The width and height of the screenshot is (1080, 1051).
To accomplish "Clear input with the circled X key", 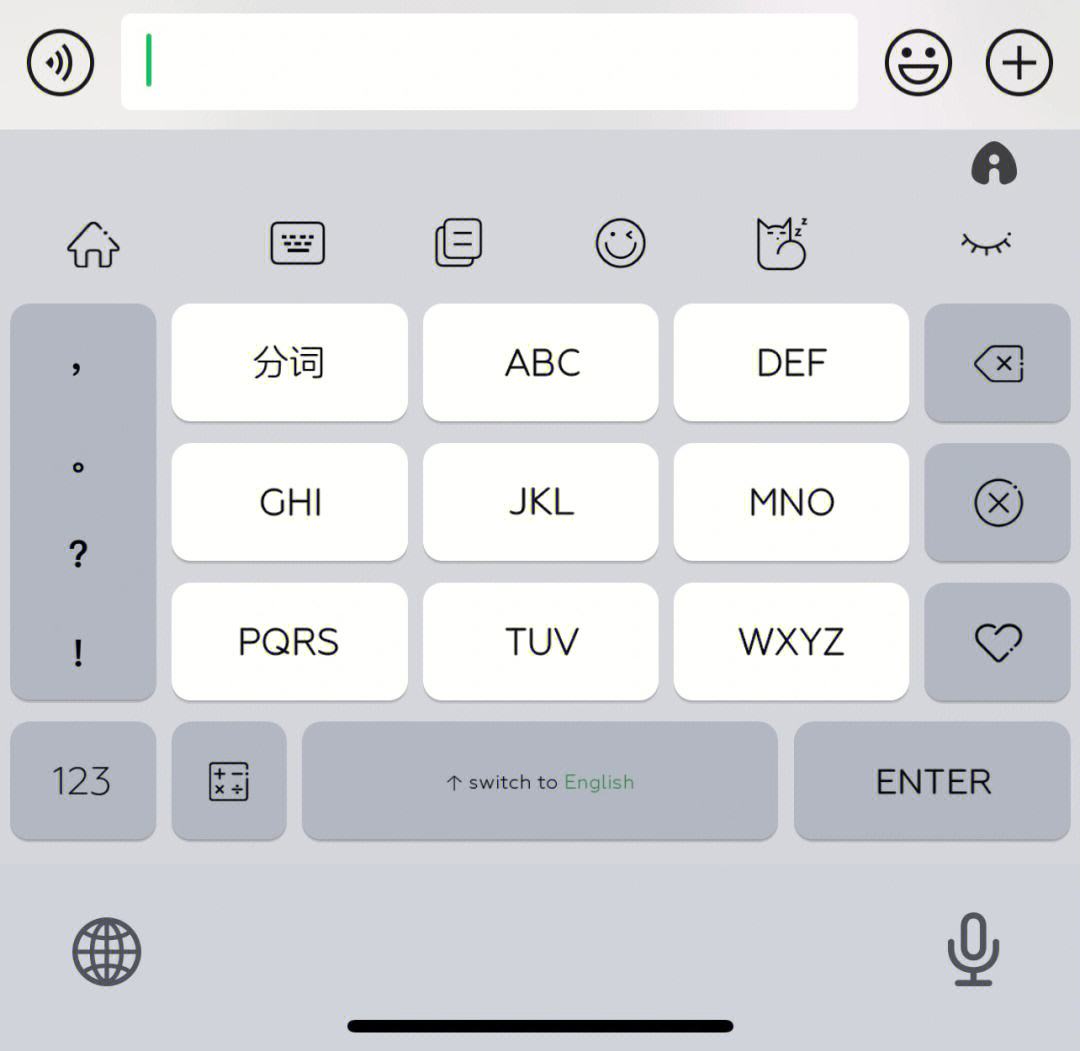I will pyautogui.click(x=997, y=502).
